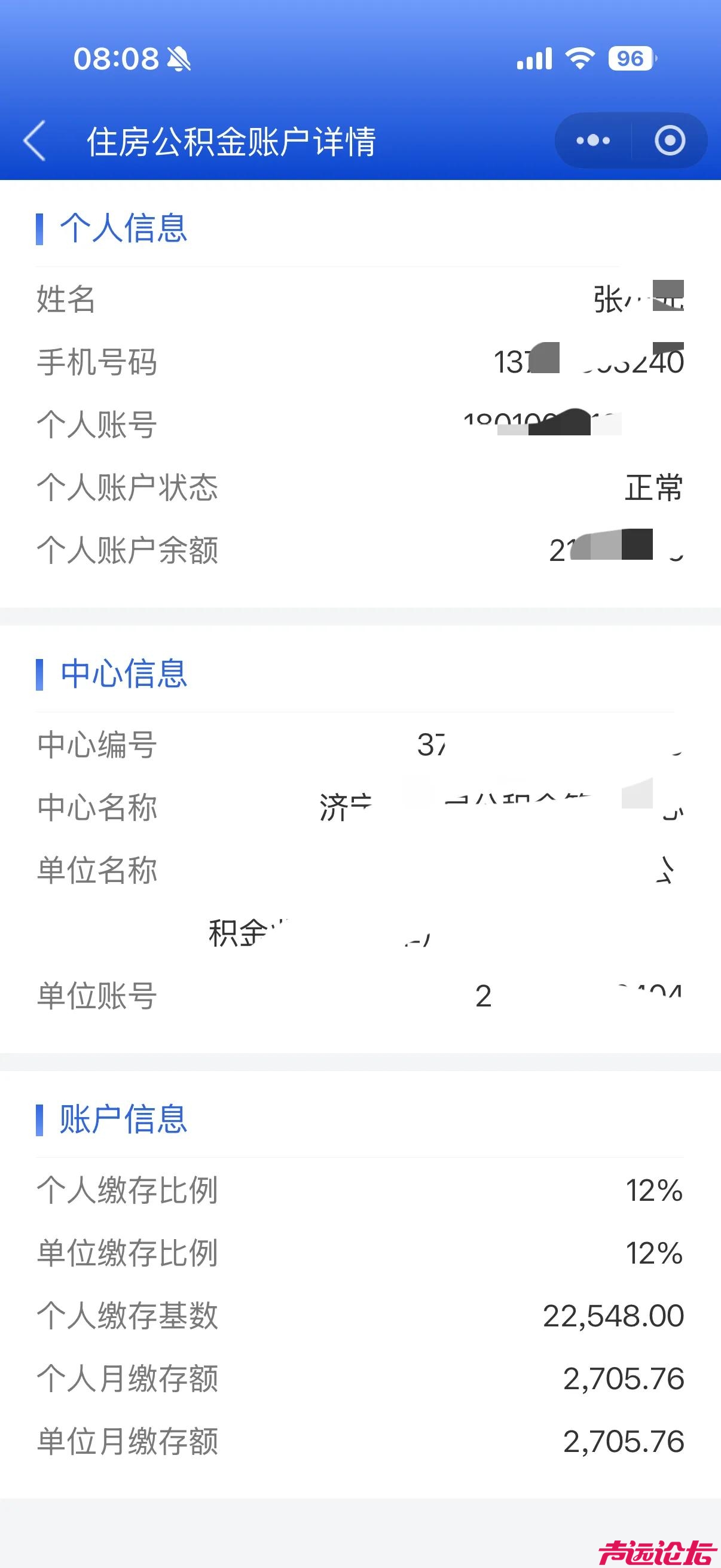Tap the blue marker beside 个人信息
The height and width of the screenshot is (1568, 721).
[41, 228]
